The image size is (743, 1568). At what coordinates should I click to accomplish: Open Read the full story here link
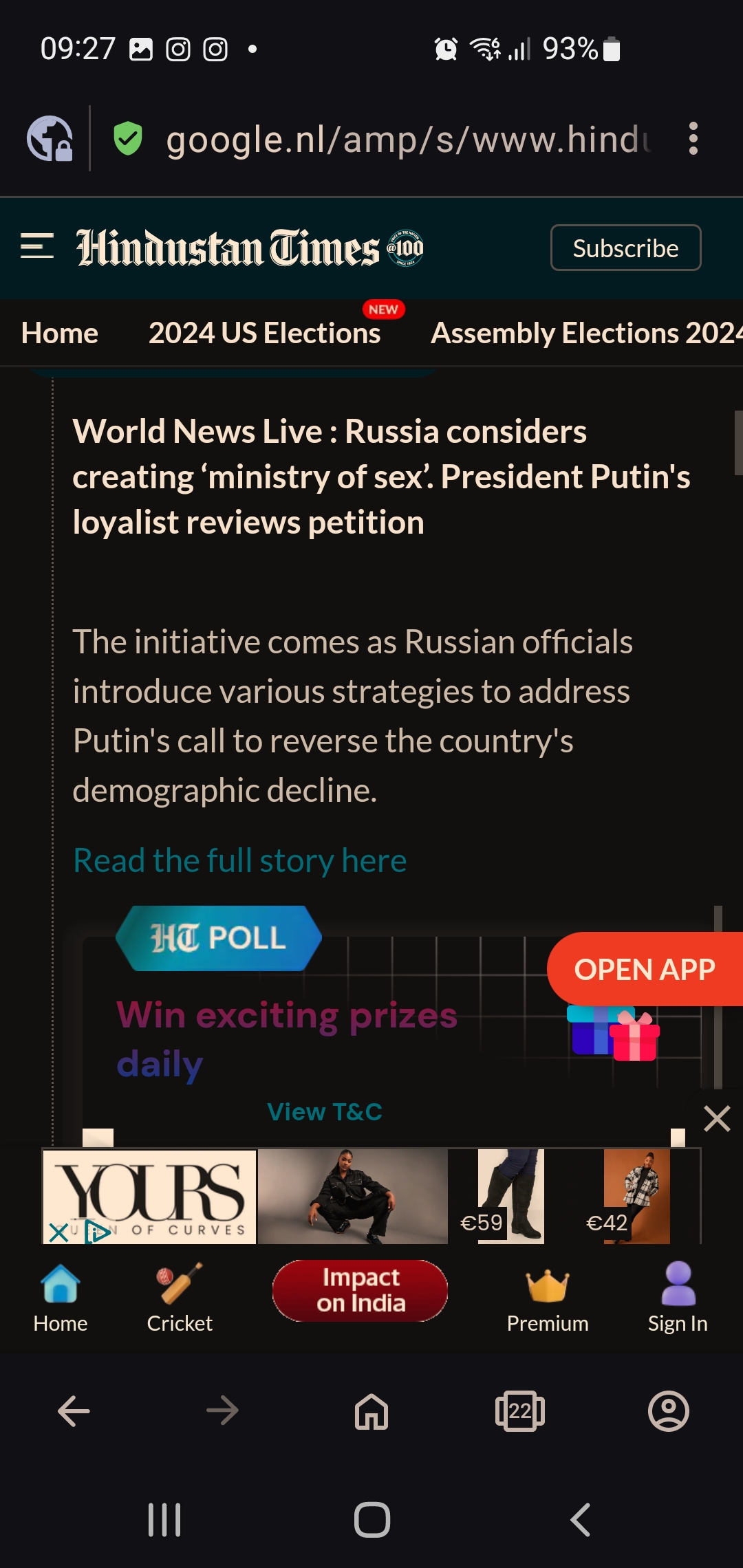pyautogui.click(x=239, y=860)
